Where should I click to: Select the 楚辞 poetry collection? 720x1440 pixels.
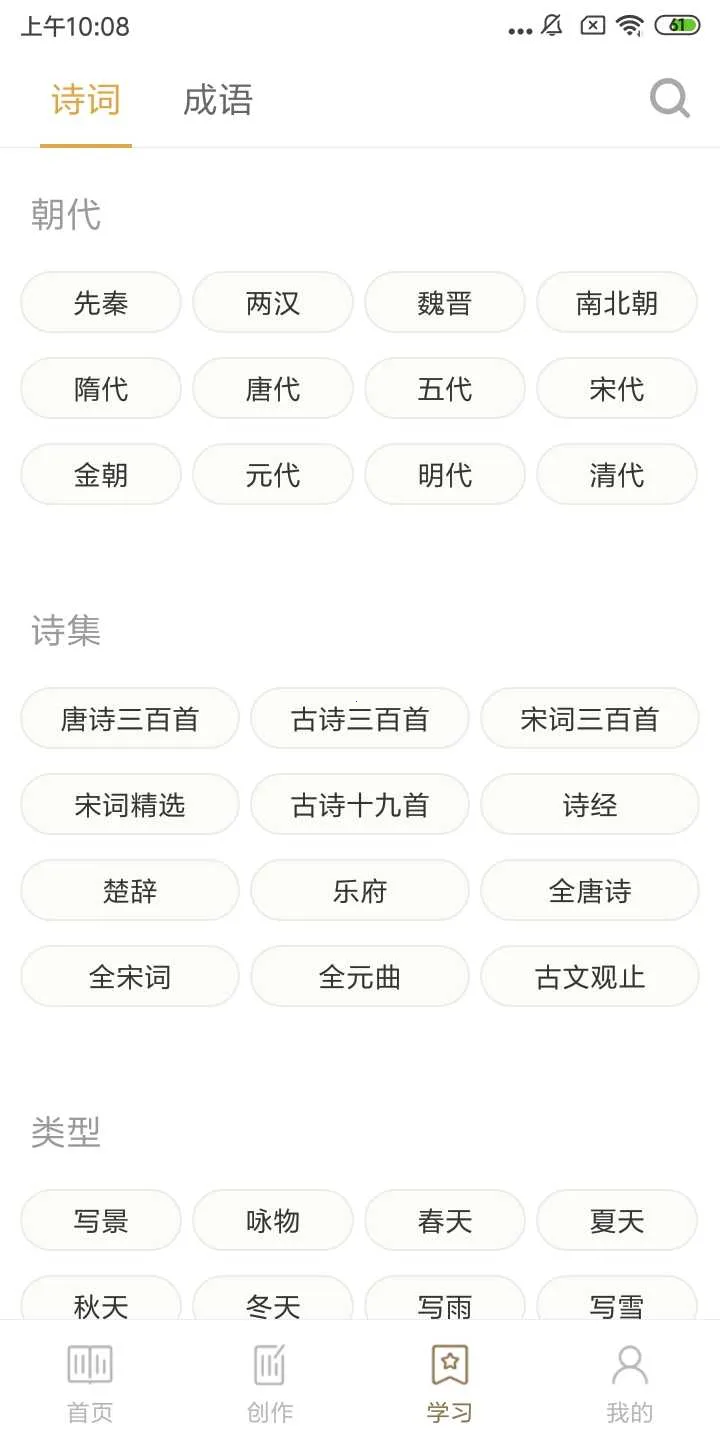(x=129, y=890)
